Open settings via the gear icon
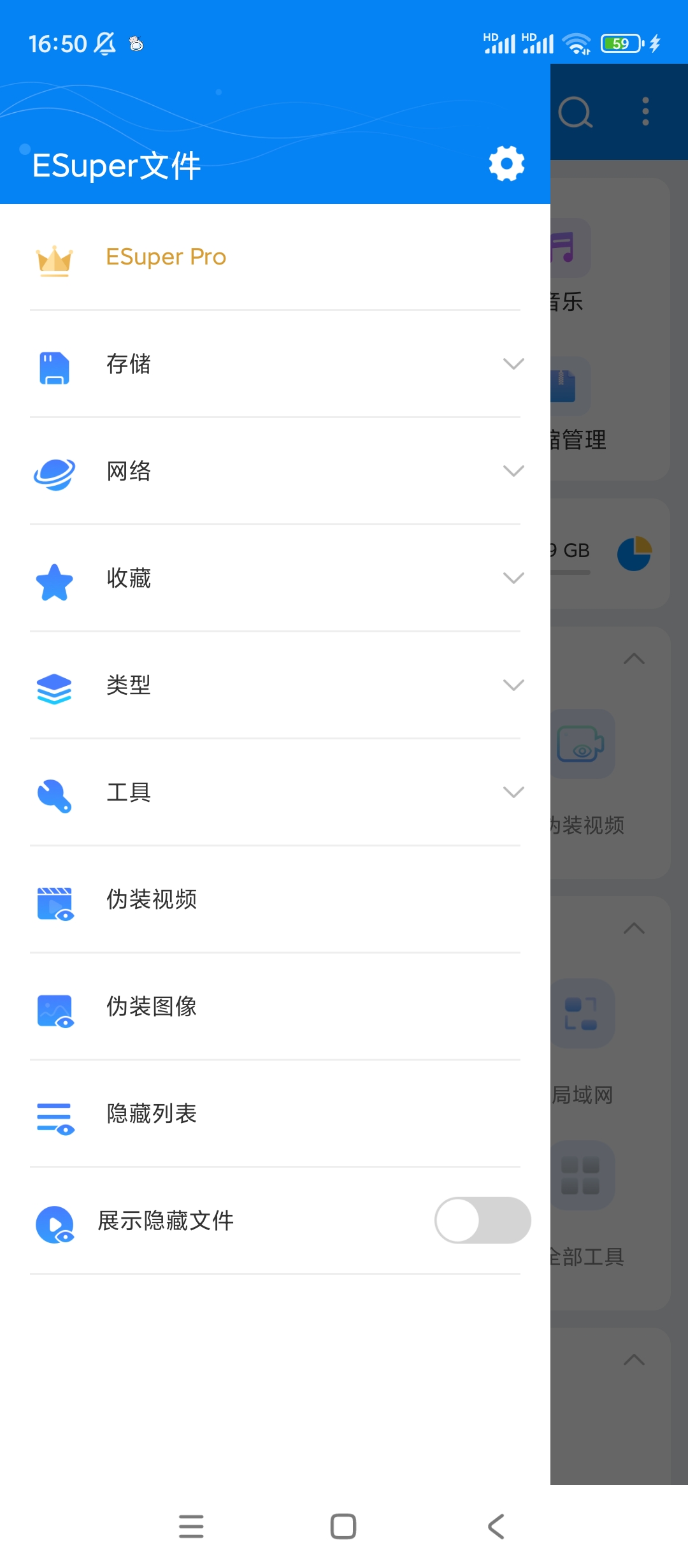 click(506, 164)
